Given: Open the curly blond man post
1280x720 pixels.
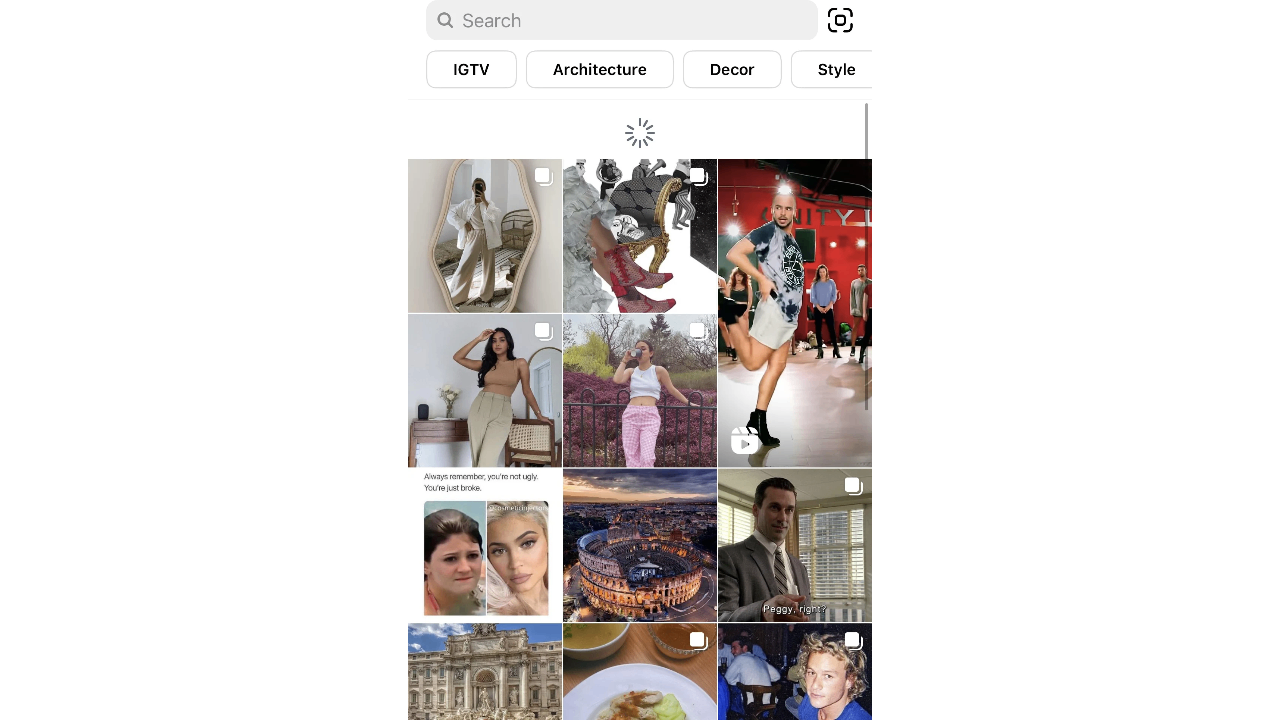Looking at the screenshot, I should pyautogui.click(x=794, y=671).
